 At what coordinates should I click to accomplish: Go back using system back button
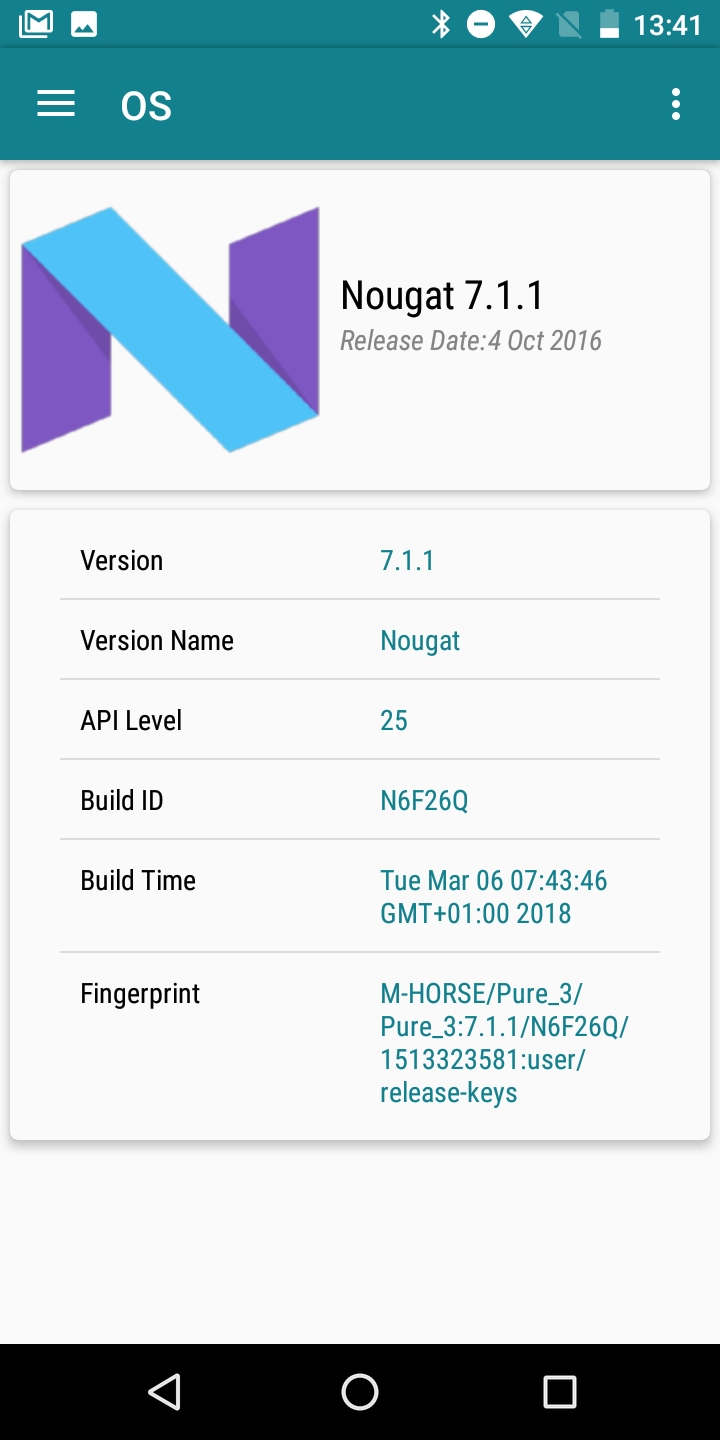pyautogui.click(x=163, y=1391)
